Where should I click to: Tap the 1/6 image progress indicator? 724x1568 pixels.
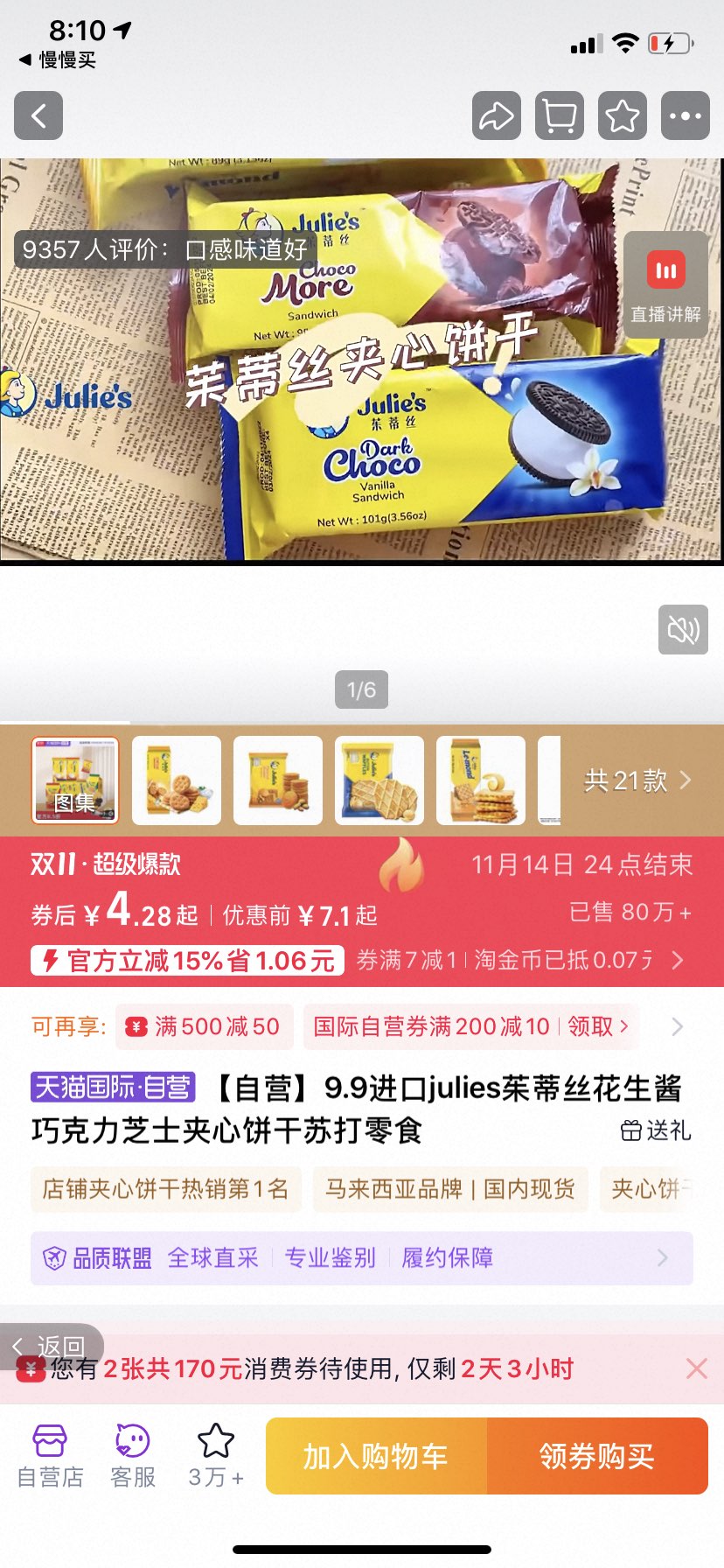click(361, 689)
